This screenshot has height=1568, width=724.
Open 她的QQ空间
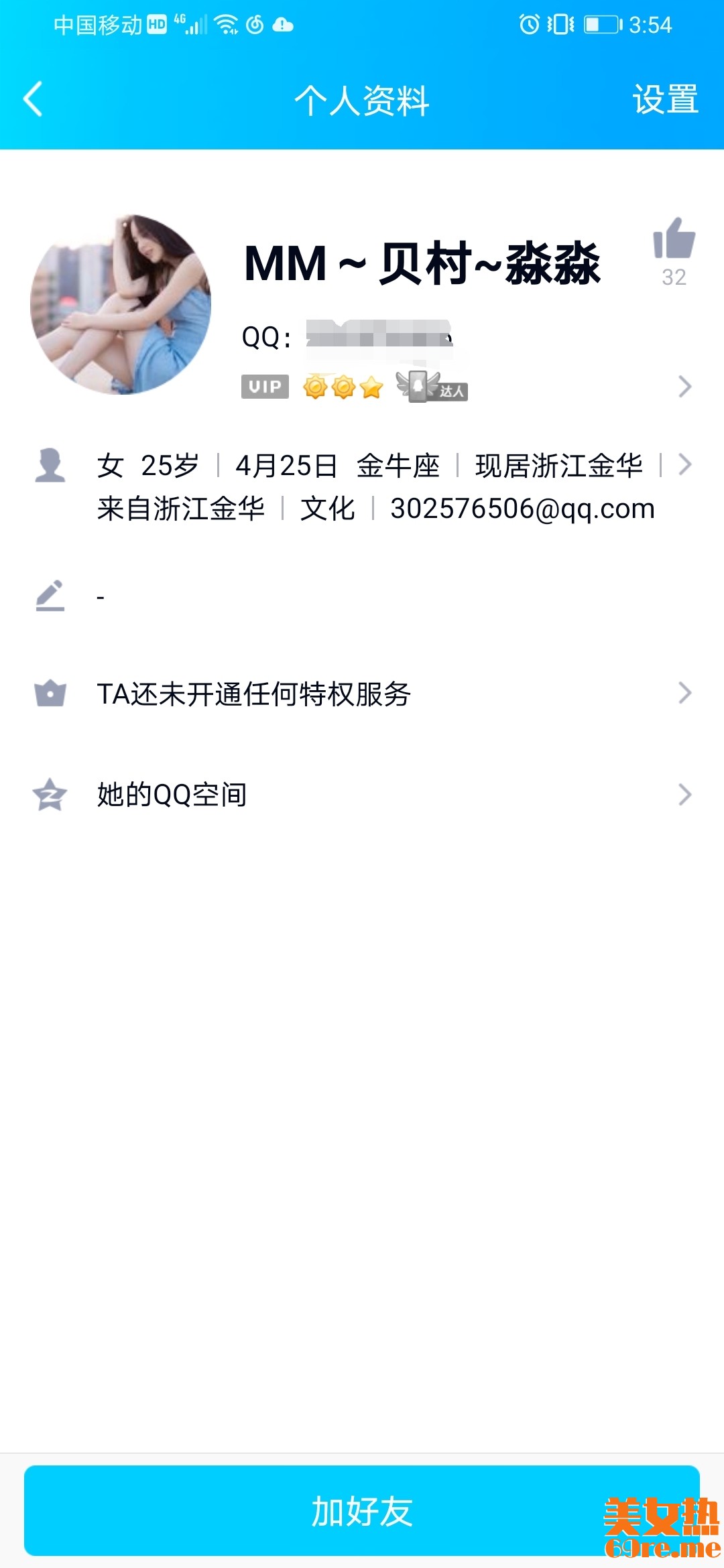[x=362, y=795]
